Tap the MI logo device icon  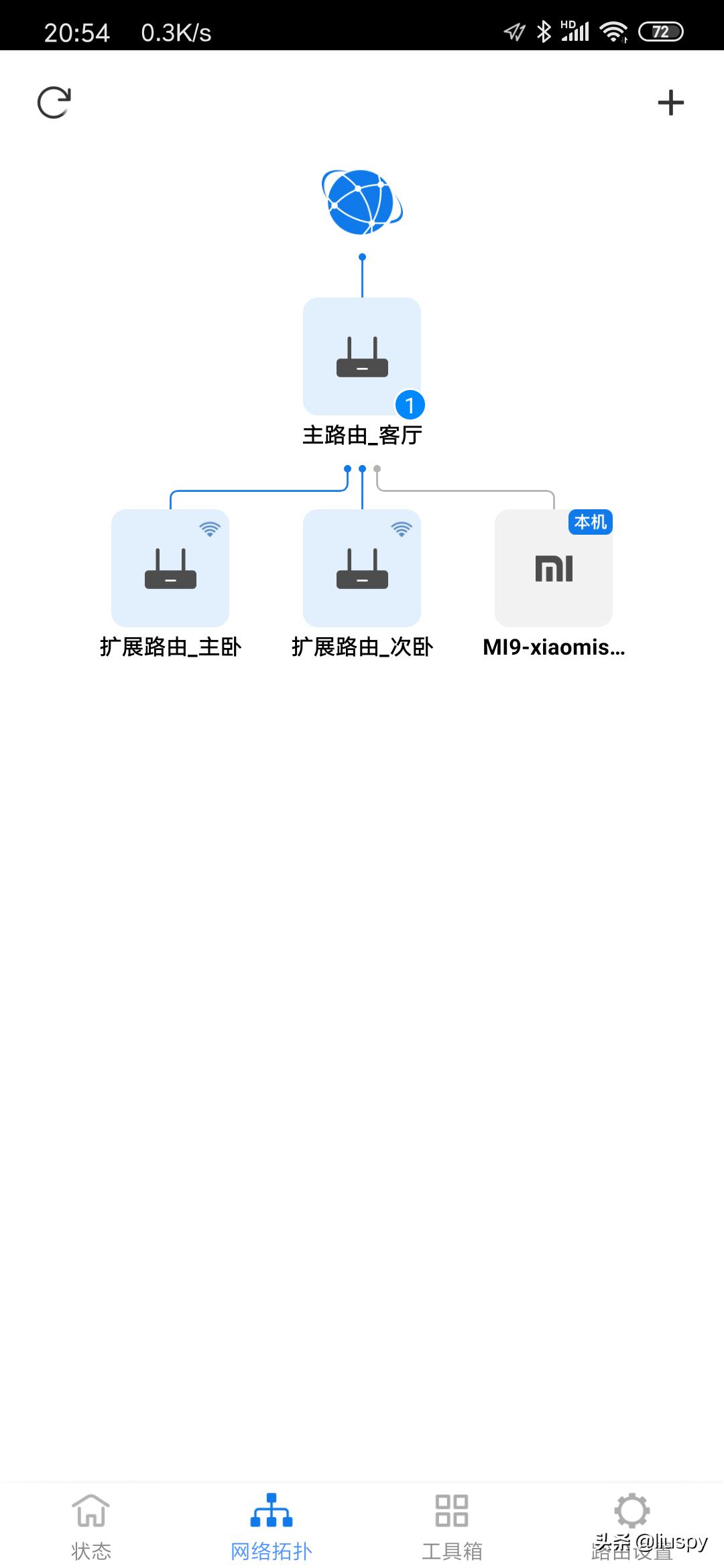[x=554, y=568]
